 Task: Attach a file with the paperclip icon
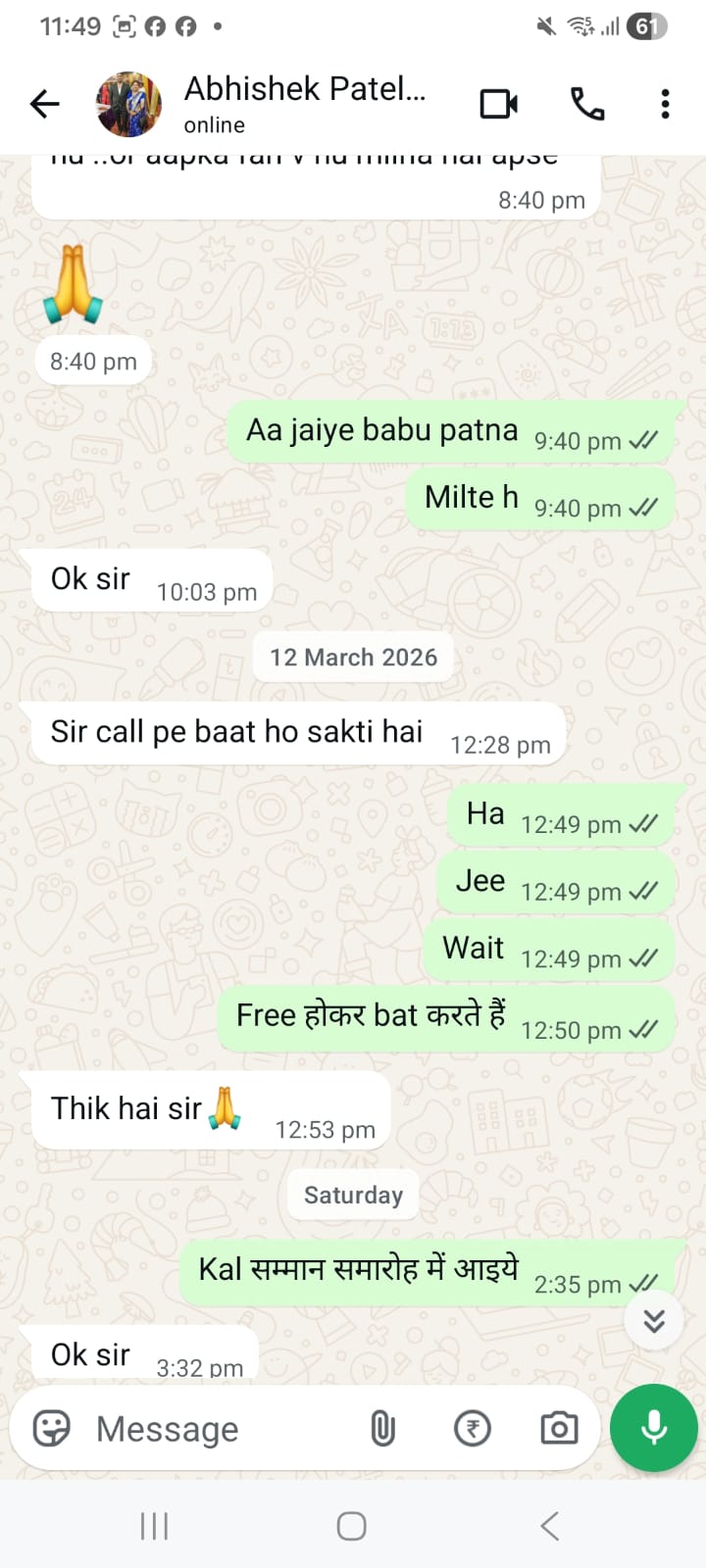tap(382, 1429)
